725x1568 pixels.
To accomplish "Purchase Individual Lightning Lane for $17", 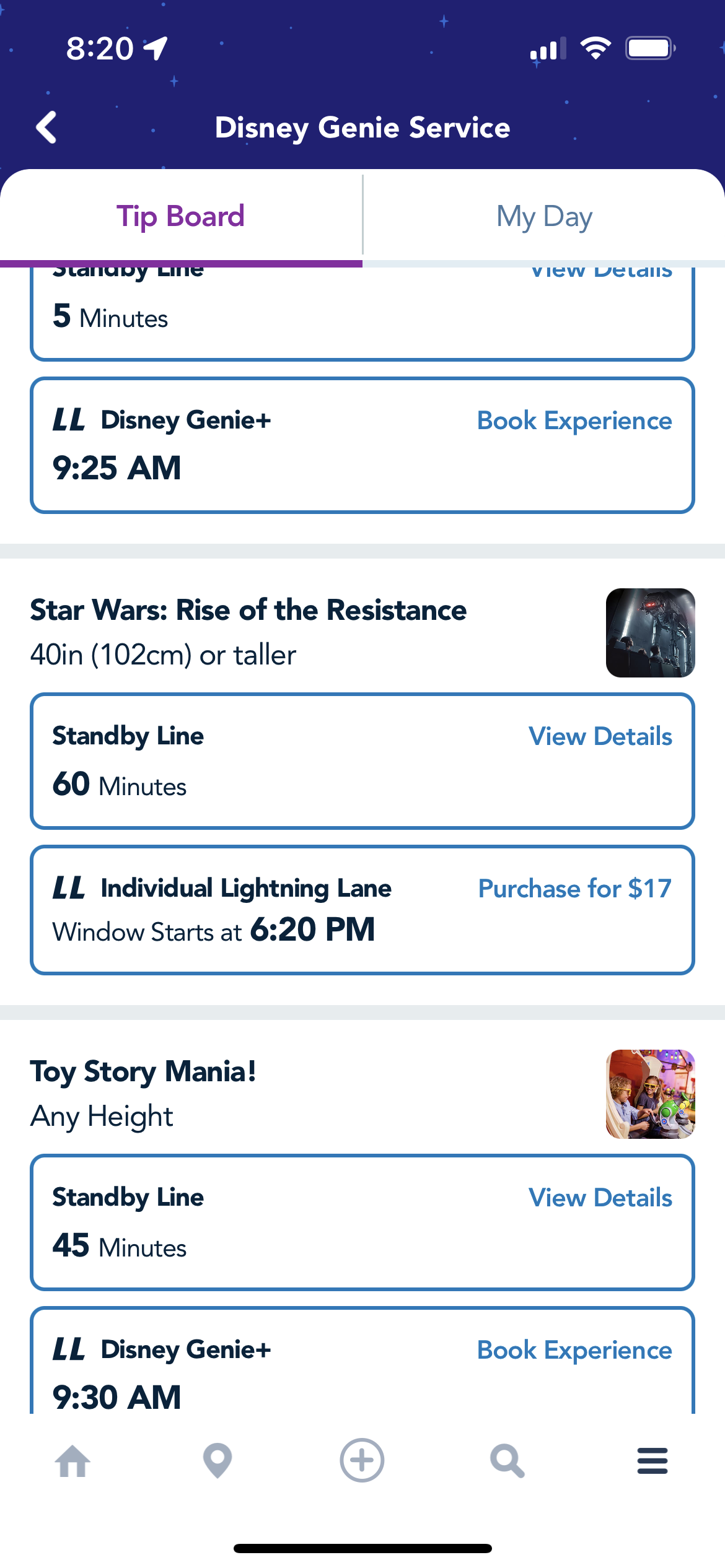I will [574, 889].
